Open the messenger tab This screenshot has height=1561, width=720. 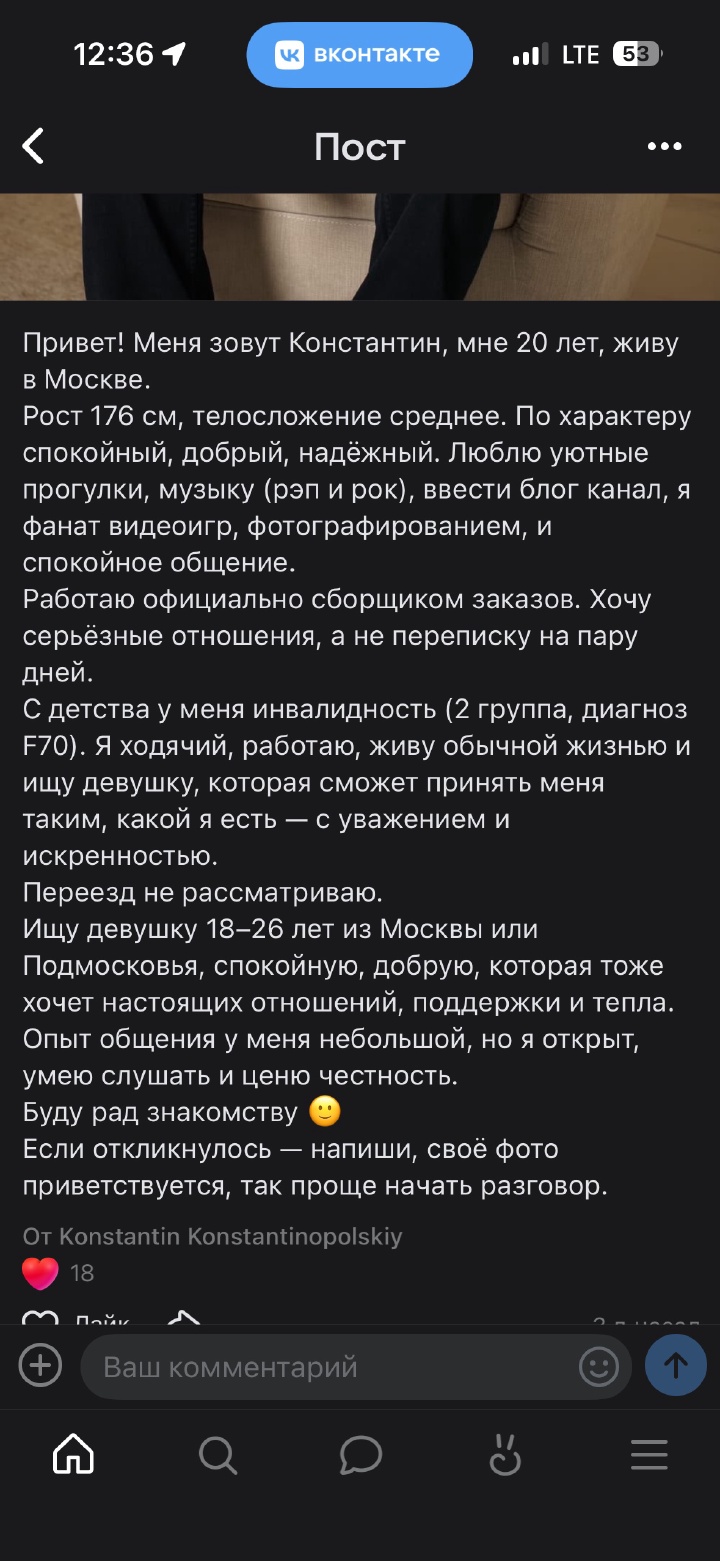tap(361, 1455)
